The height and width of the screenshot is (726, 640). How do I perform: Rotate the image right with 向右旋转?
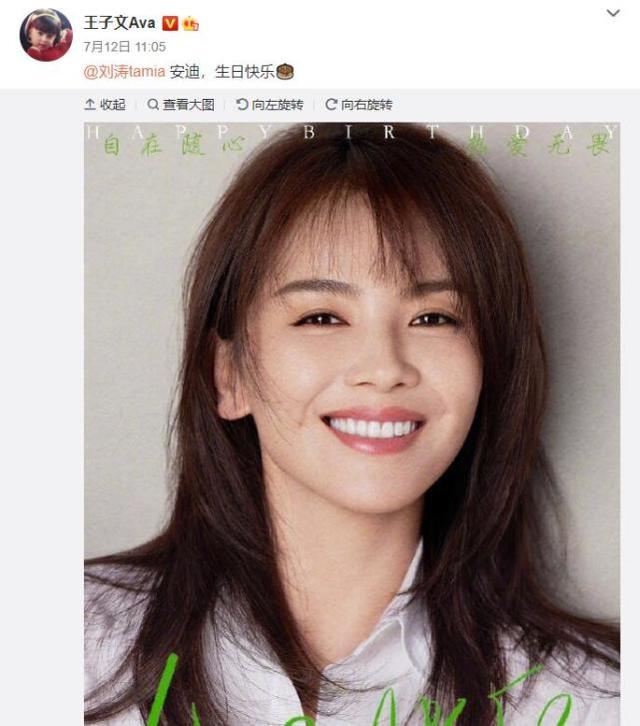[x=359, y=105]
